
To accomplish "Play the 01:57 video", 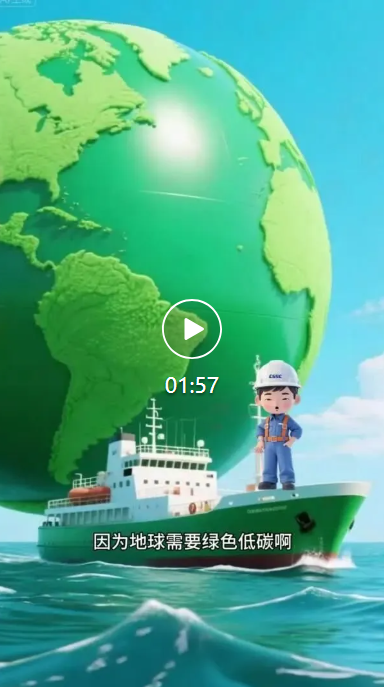I will [x=192, y=329].
